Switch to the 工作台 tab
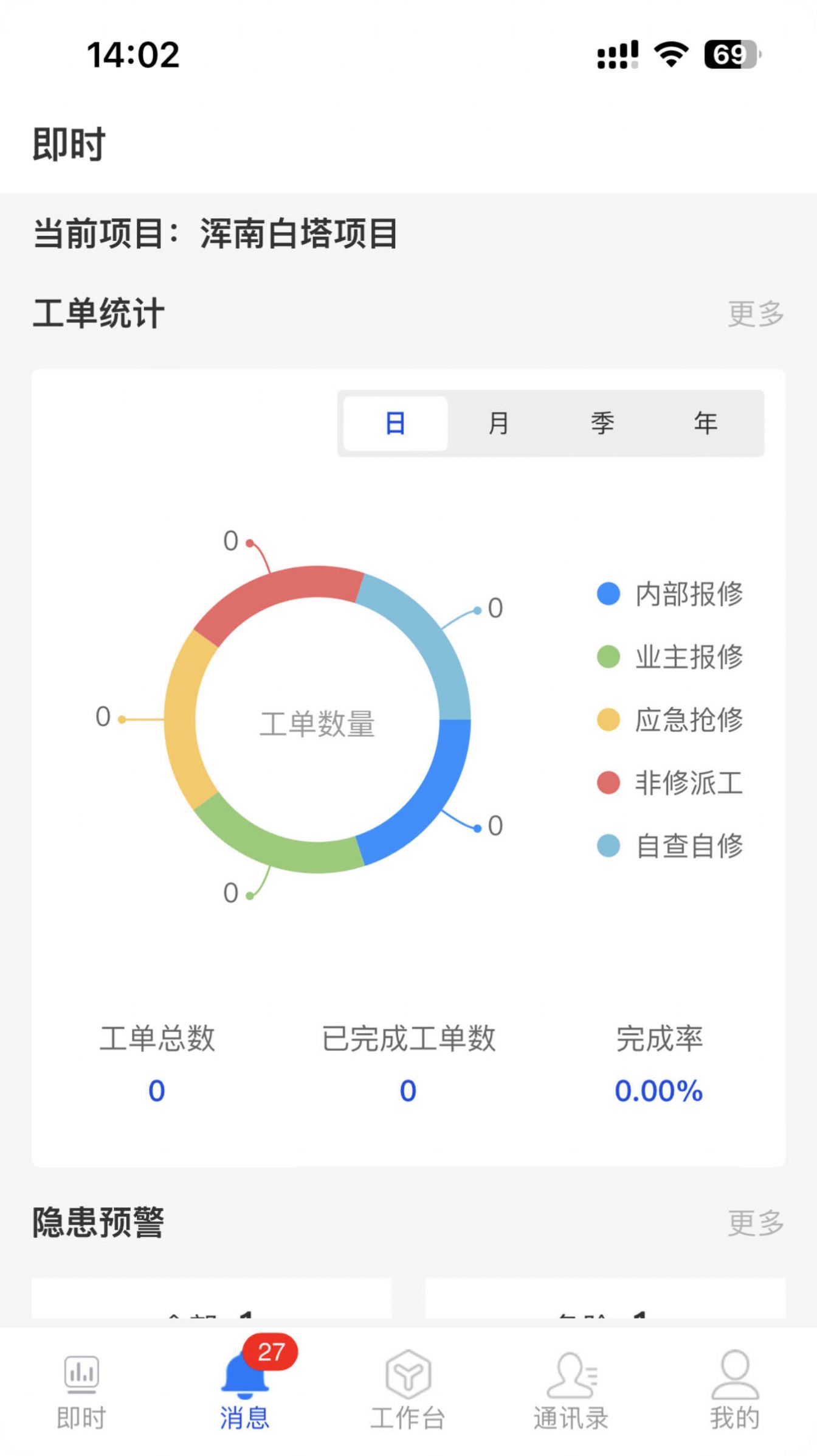Screen dimensions: 817x1456 tap(408, 1390)
